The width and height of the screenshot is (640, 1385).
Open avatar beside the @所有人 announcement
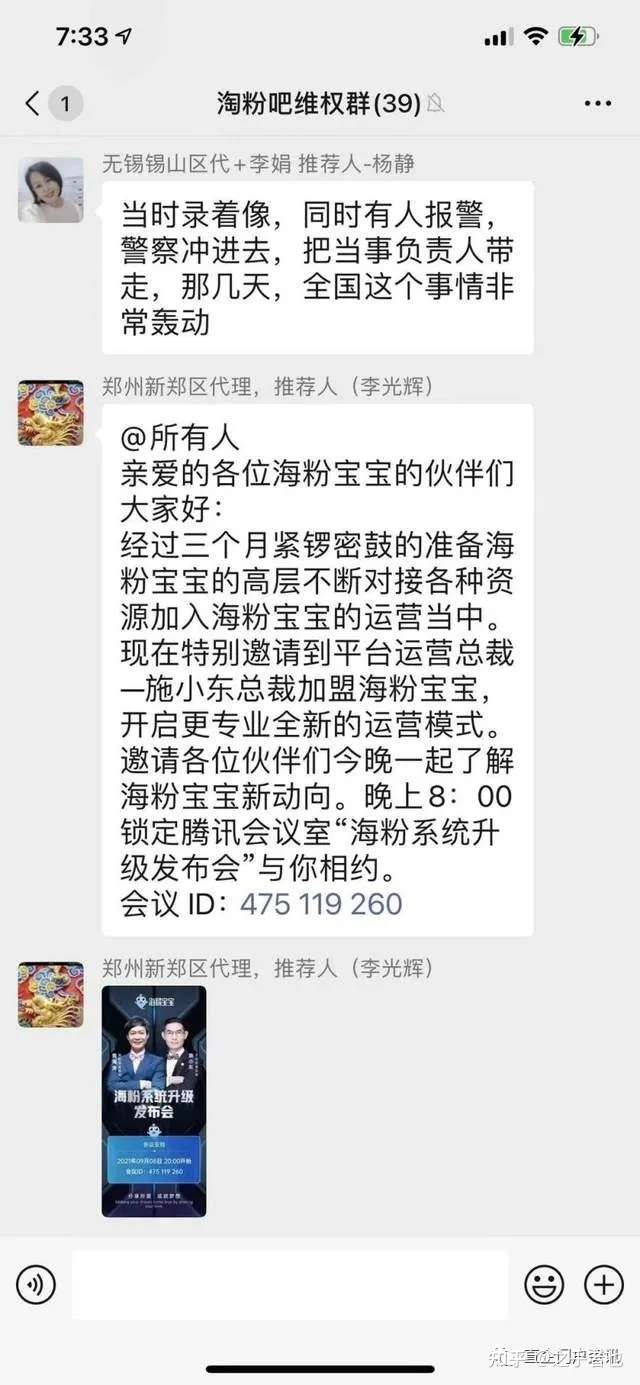(51, 412)
